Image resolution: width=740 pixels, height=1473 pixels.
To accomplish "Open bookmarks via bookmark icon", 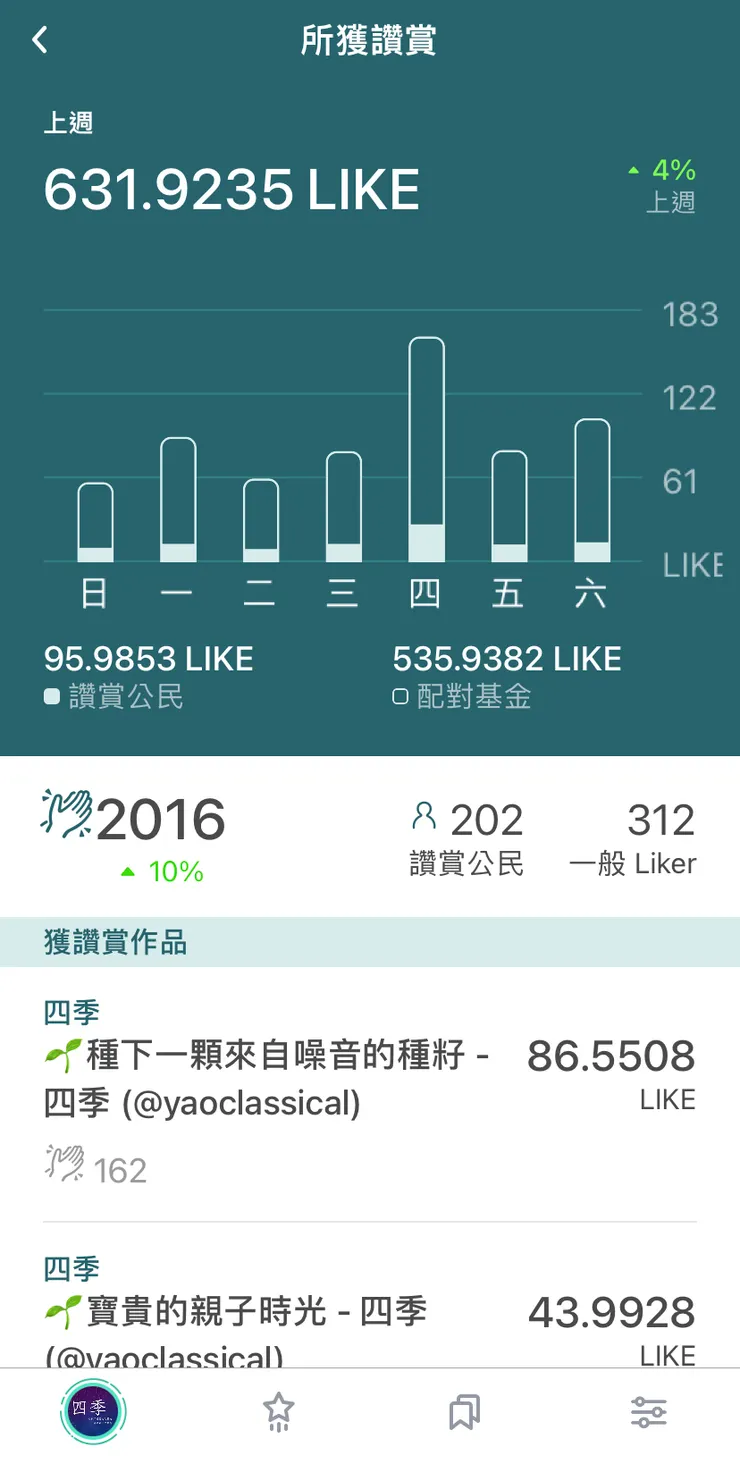I will (463, 1411).
